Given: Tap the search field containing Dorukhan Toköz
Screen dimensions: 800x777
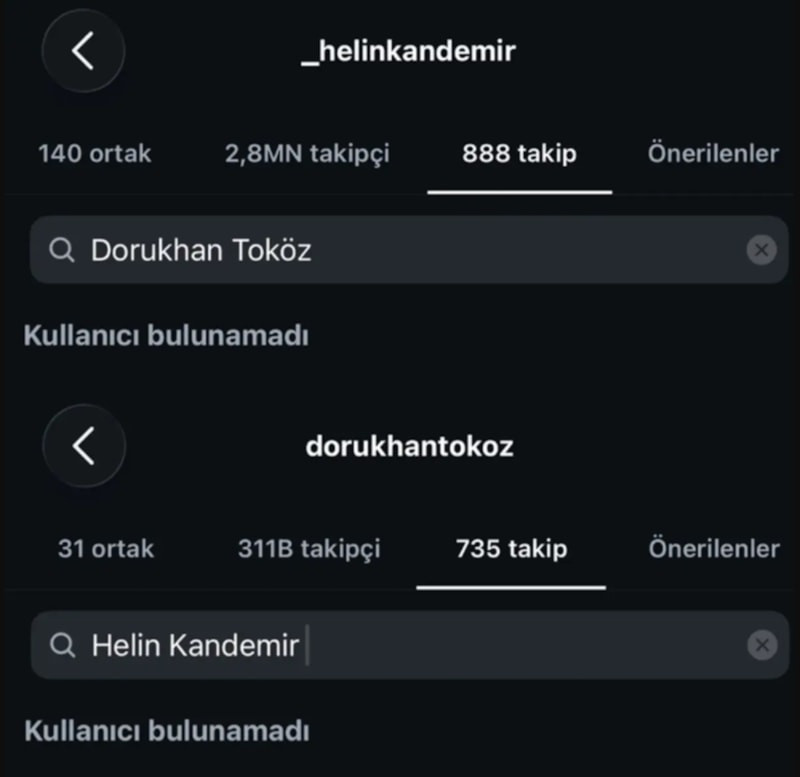Looking at the screenshot, I should coord(409,249).
